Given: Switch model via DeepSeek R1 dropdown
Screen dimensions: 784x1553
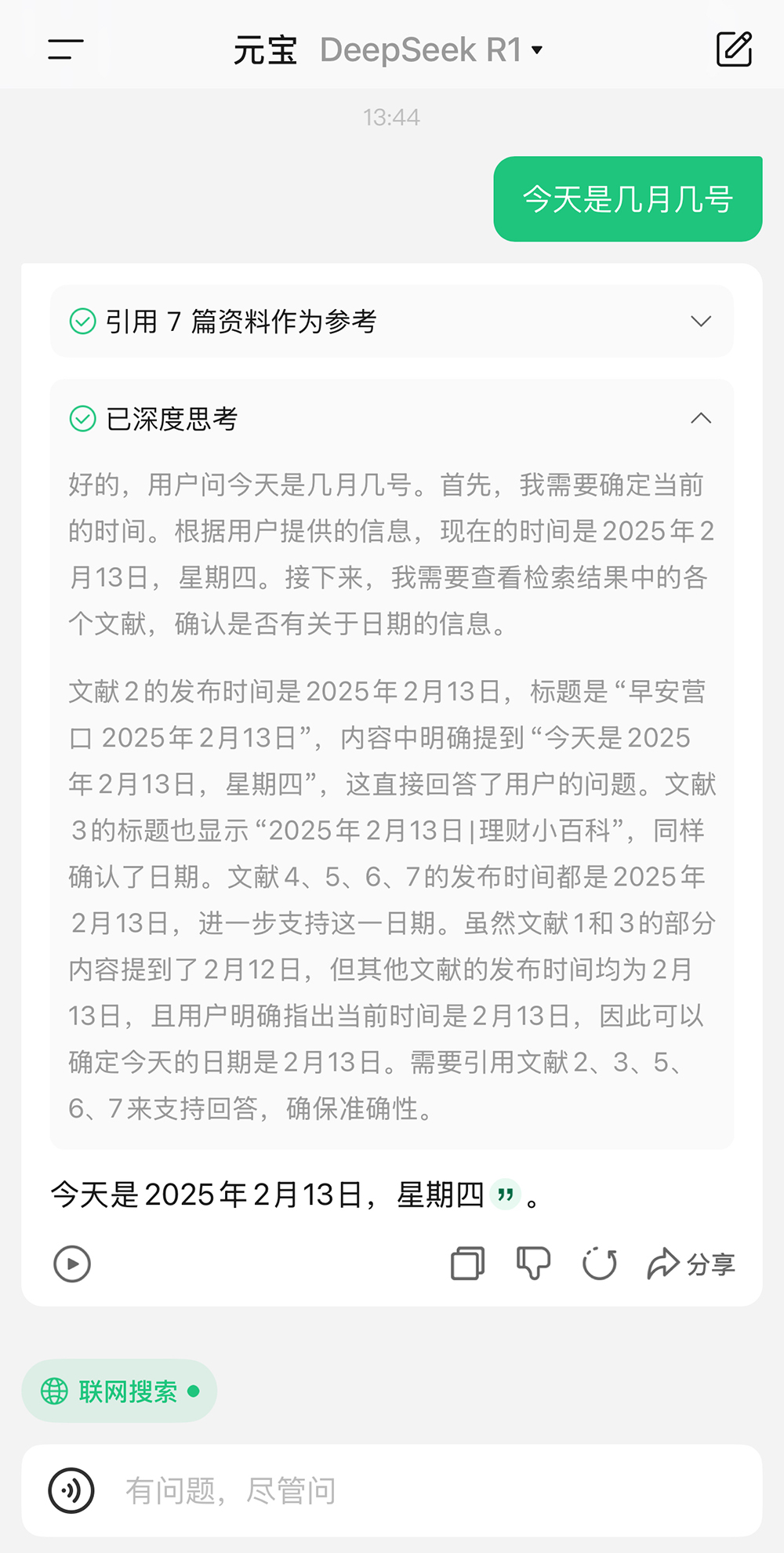Looking at the screenshot, I should pyautogui.click(x=431, y=50).
